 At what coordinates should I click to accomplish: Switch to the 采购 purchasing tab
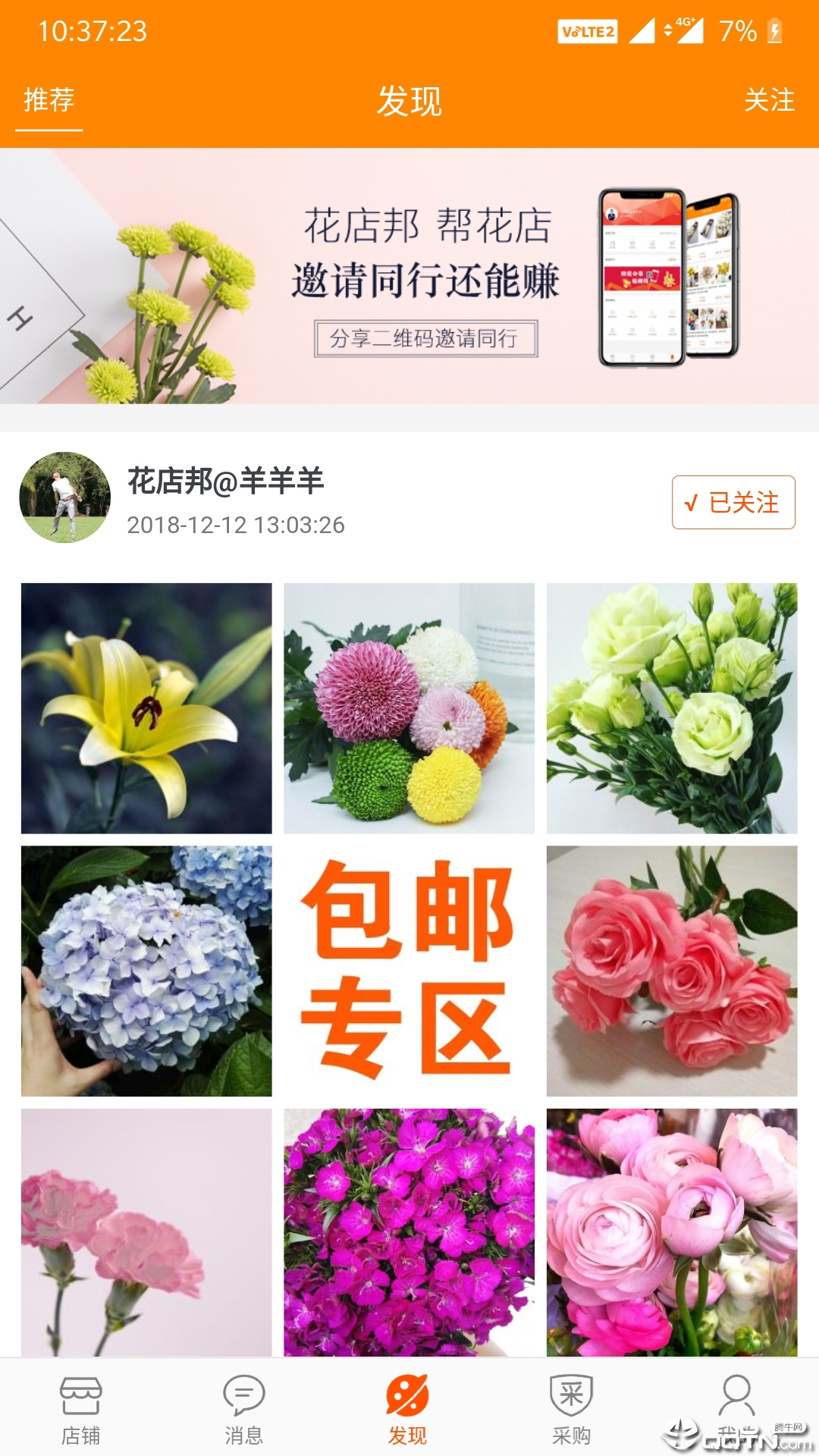572,1409
